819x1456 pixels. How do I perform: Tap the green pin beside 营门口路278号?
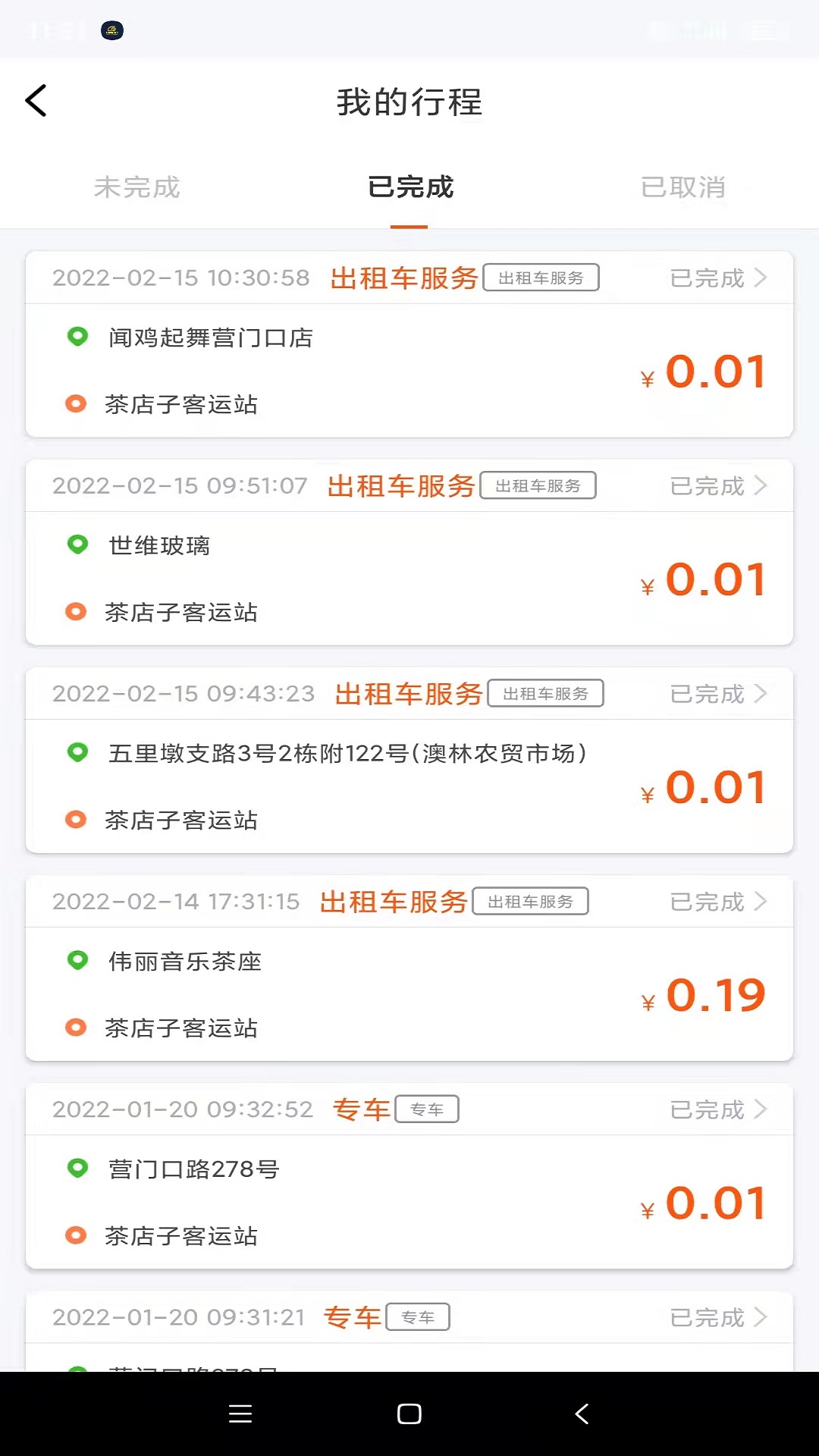tap(77, 1168)
